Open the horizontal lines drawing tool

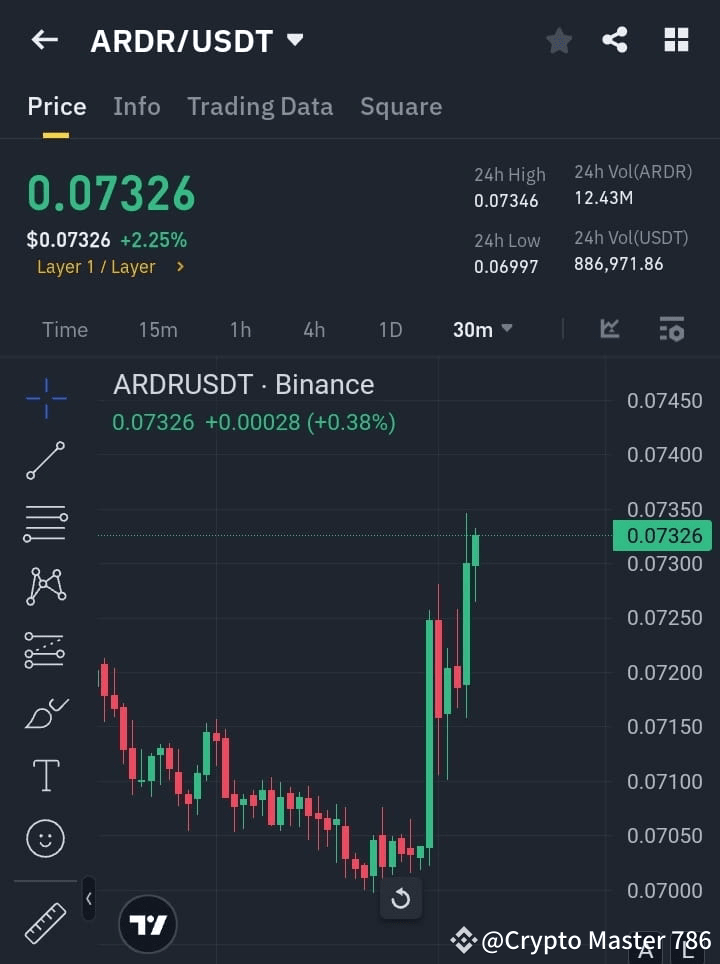point(45,524)
